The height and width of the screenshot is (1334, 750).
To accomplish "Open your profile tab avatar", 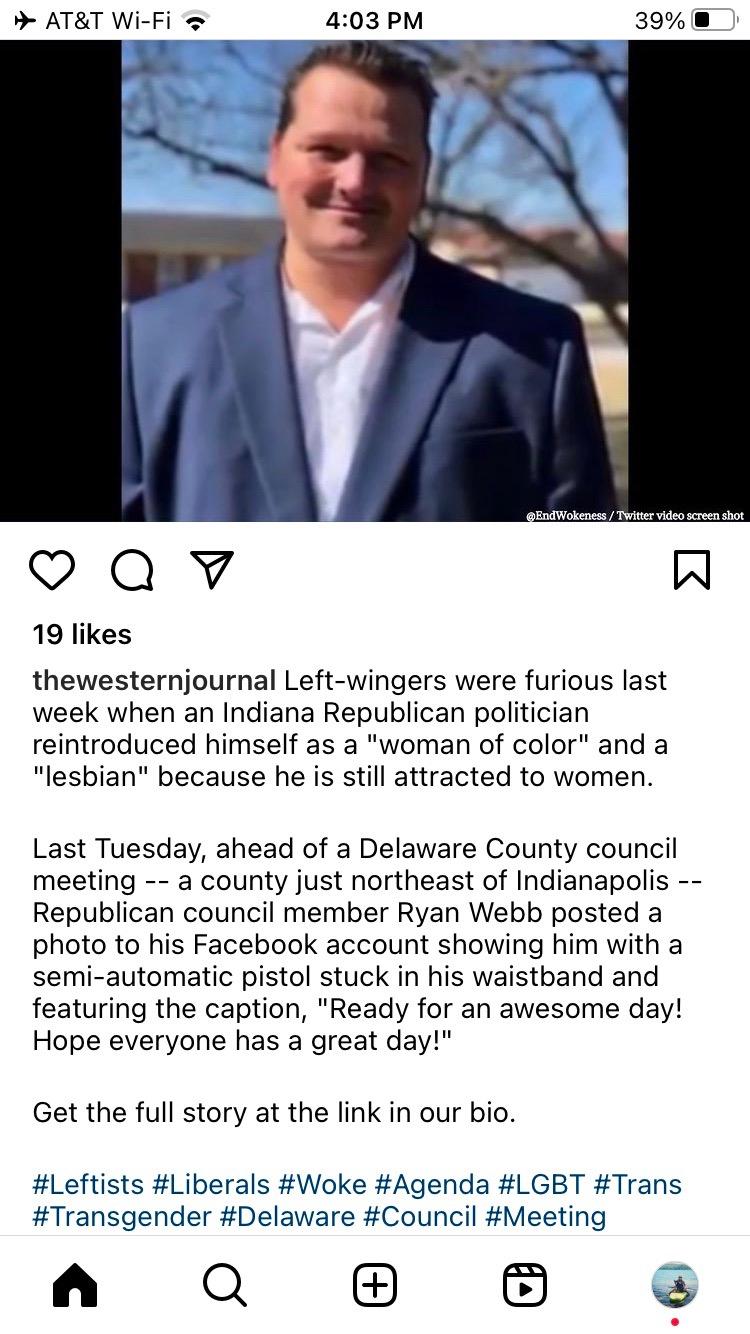I will 675,1285.
